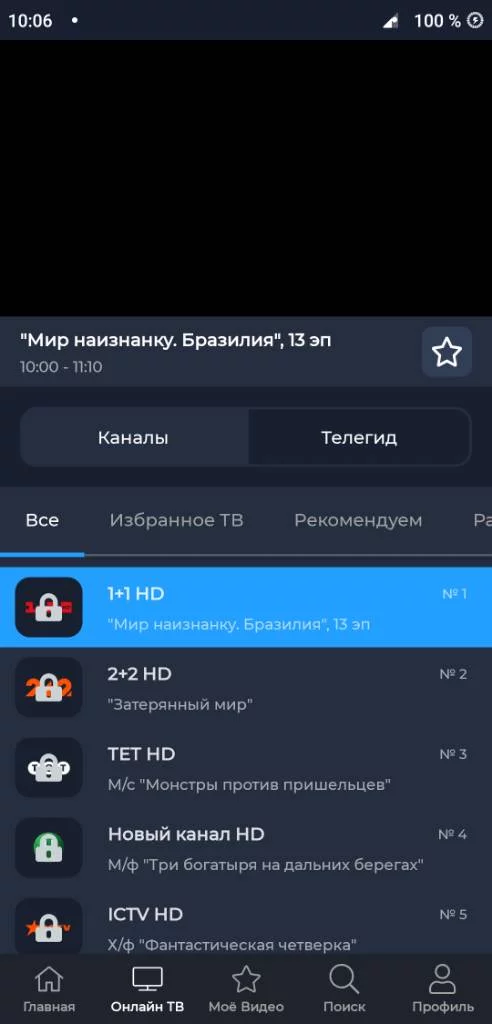The image size is (492, 1024).
Task: Open the Новый канал HD channel
Action: (246, 848)
